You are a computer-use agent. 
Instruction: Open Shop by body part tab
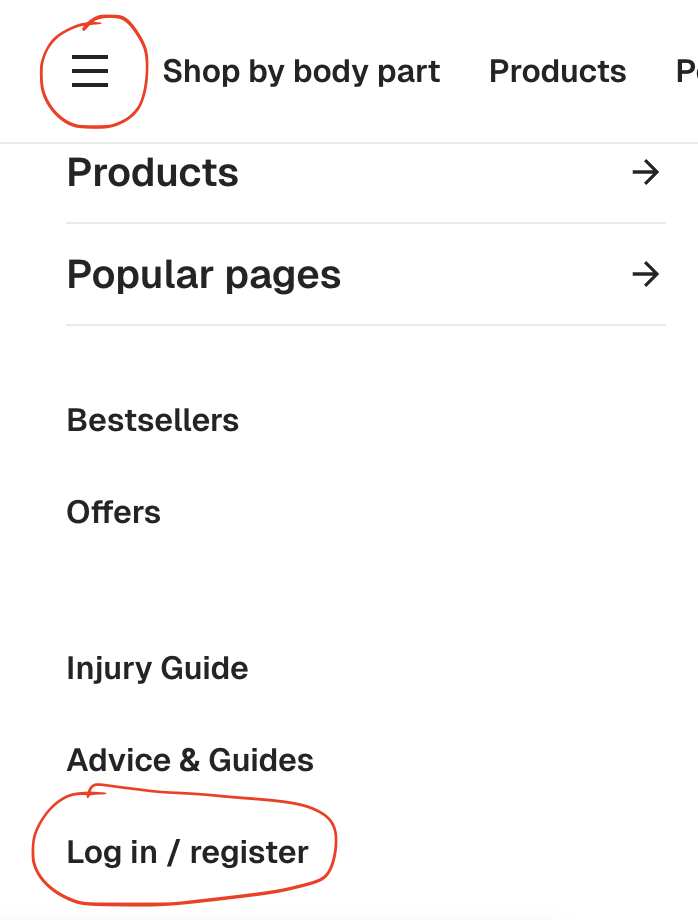pos(301,71)
